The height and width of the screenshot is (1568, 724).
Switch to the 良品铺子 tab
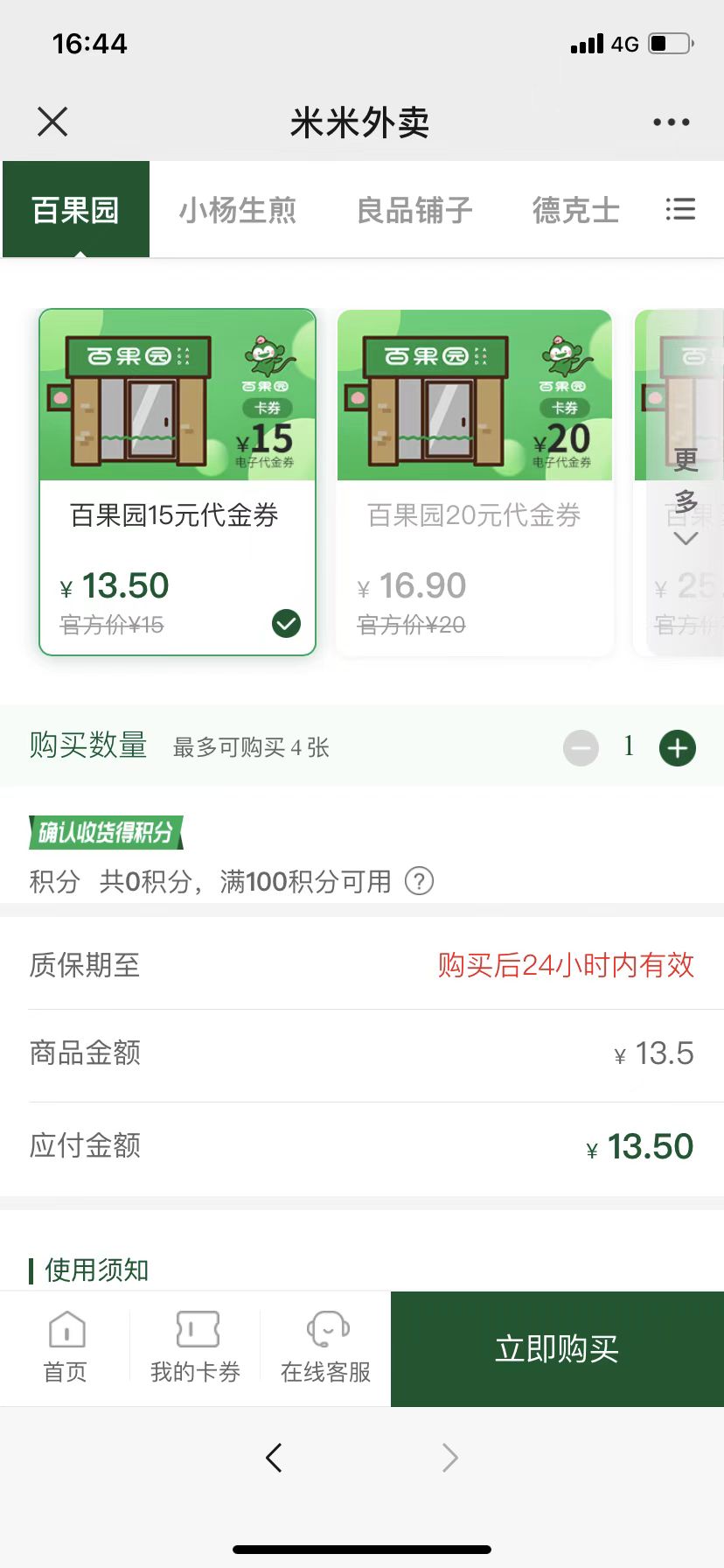click(x=414, y=210)
